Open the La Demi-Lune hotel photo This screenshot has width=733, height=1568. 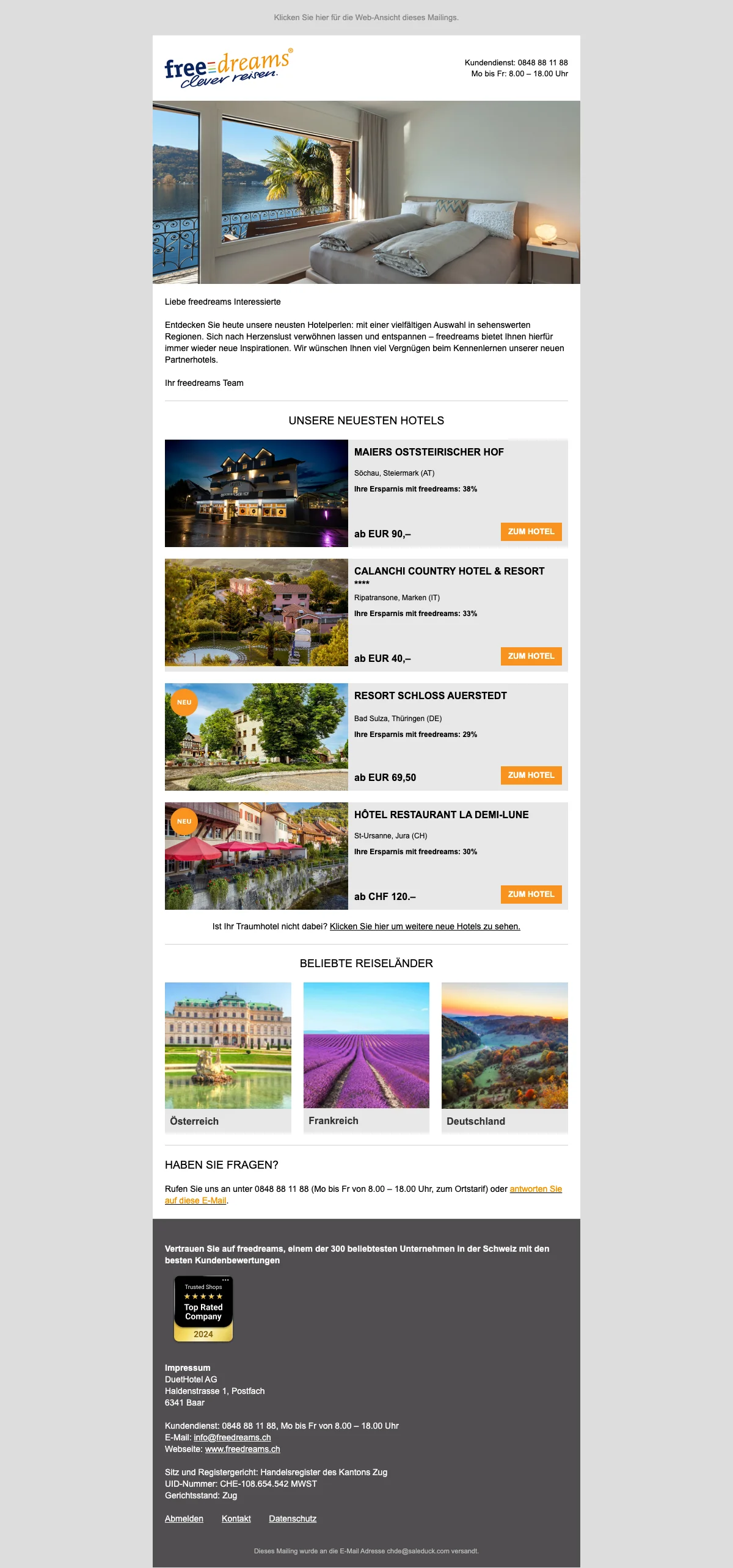(256, 856)
